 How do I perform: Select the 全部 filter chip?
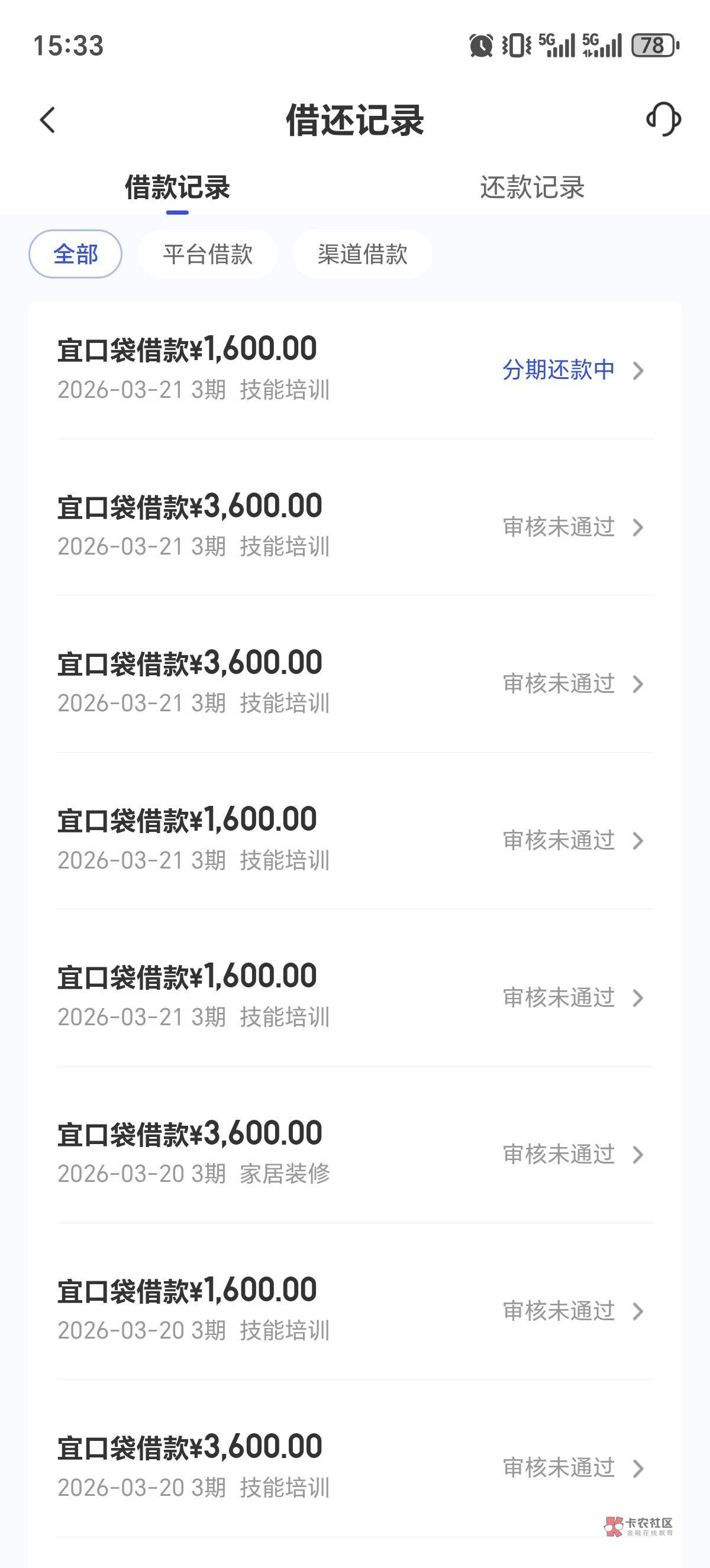click(76, 254)
